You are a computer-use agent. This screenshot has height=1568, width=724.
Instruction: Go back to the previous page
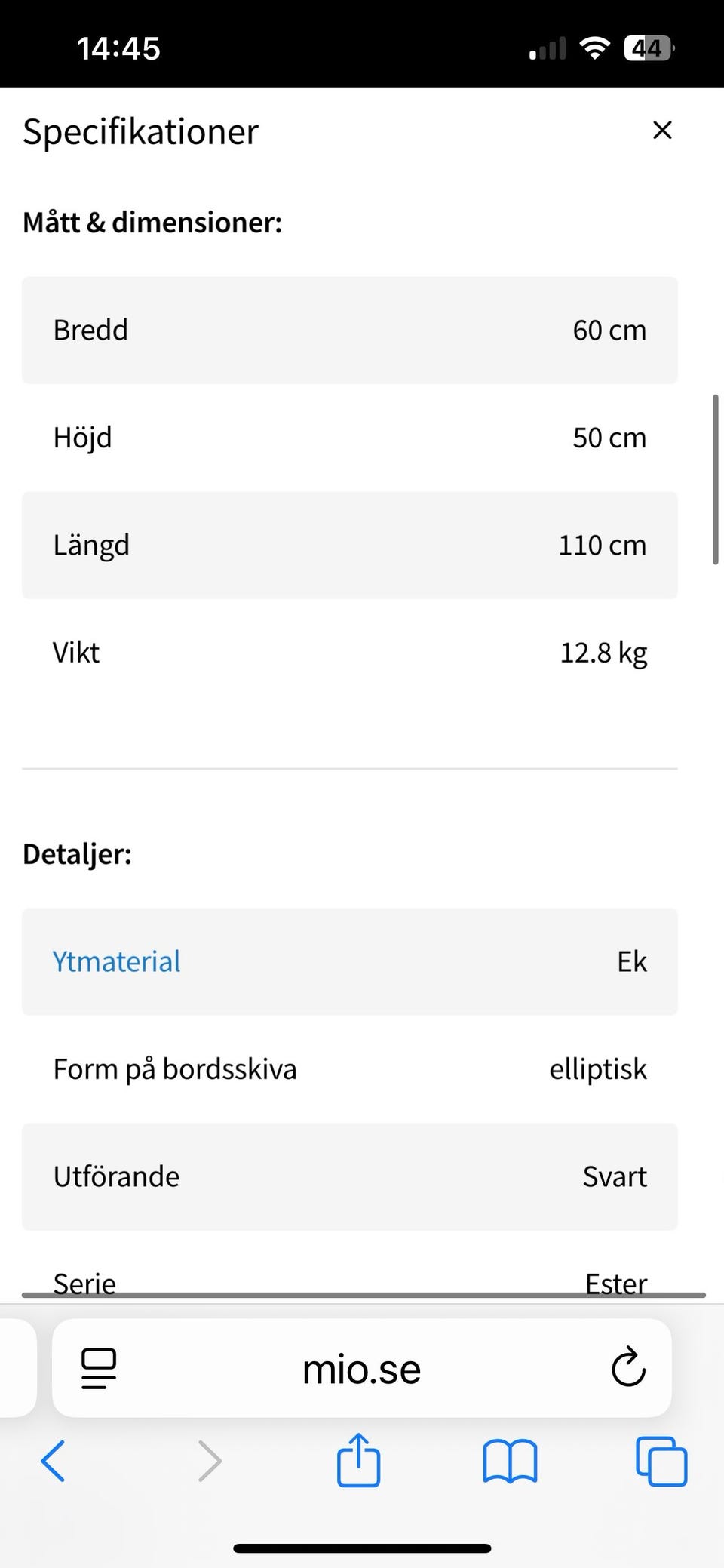pyautogui.click(x=53, y=1461)
